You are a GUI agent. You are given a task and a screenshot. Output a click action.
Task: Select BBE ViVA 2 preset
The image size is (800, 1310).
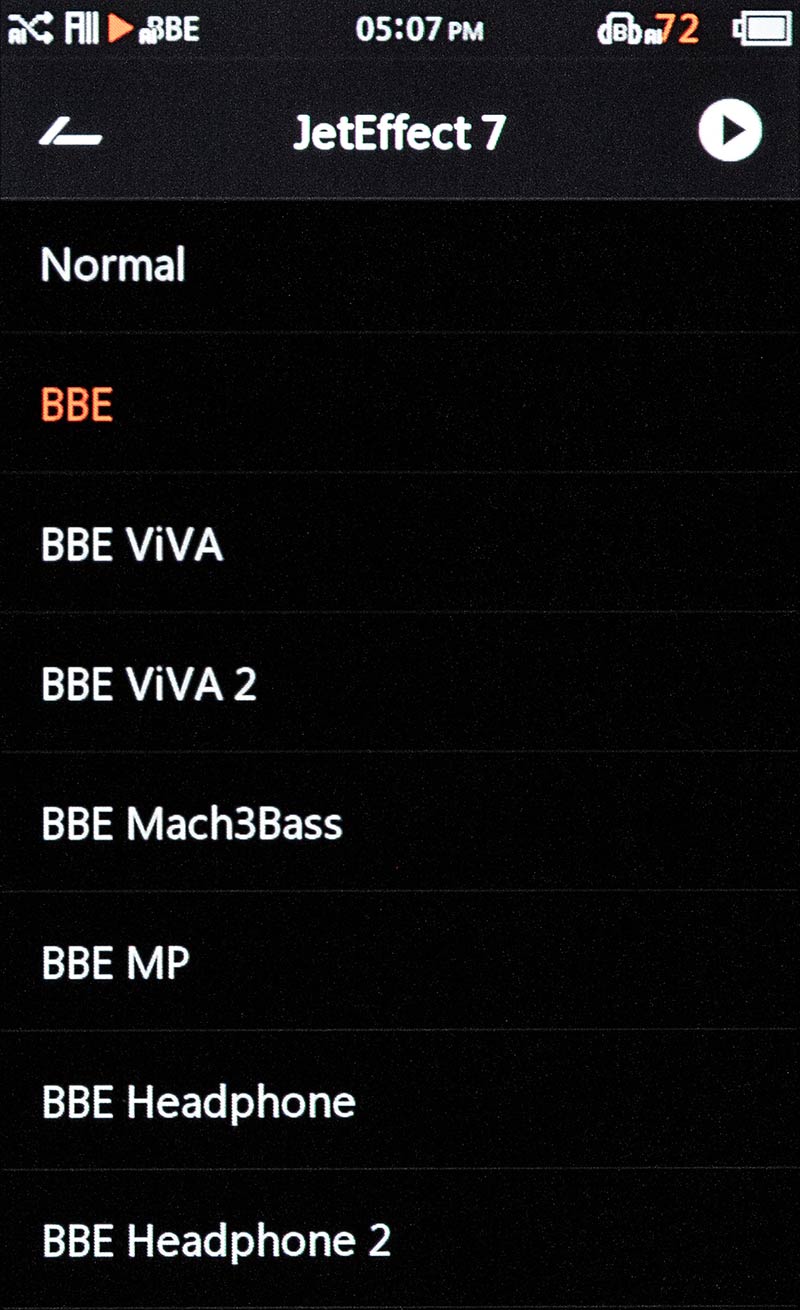pyautogui.click(x=400, y=684)
